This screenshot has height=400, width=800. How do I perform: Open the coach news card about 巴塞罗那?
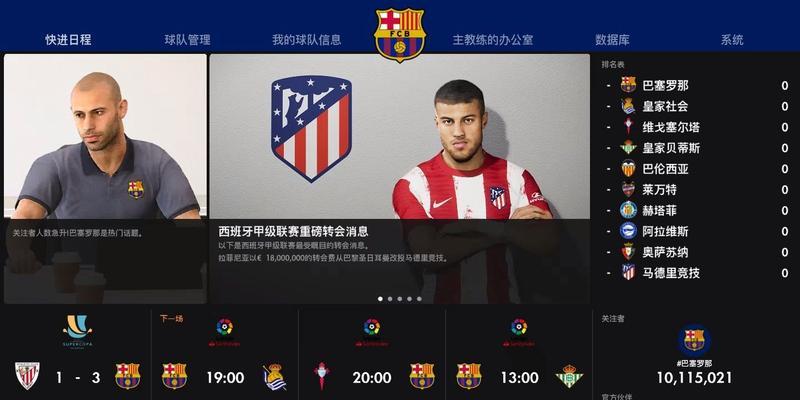pyautogui.click(x=105, y=178)
